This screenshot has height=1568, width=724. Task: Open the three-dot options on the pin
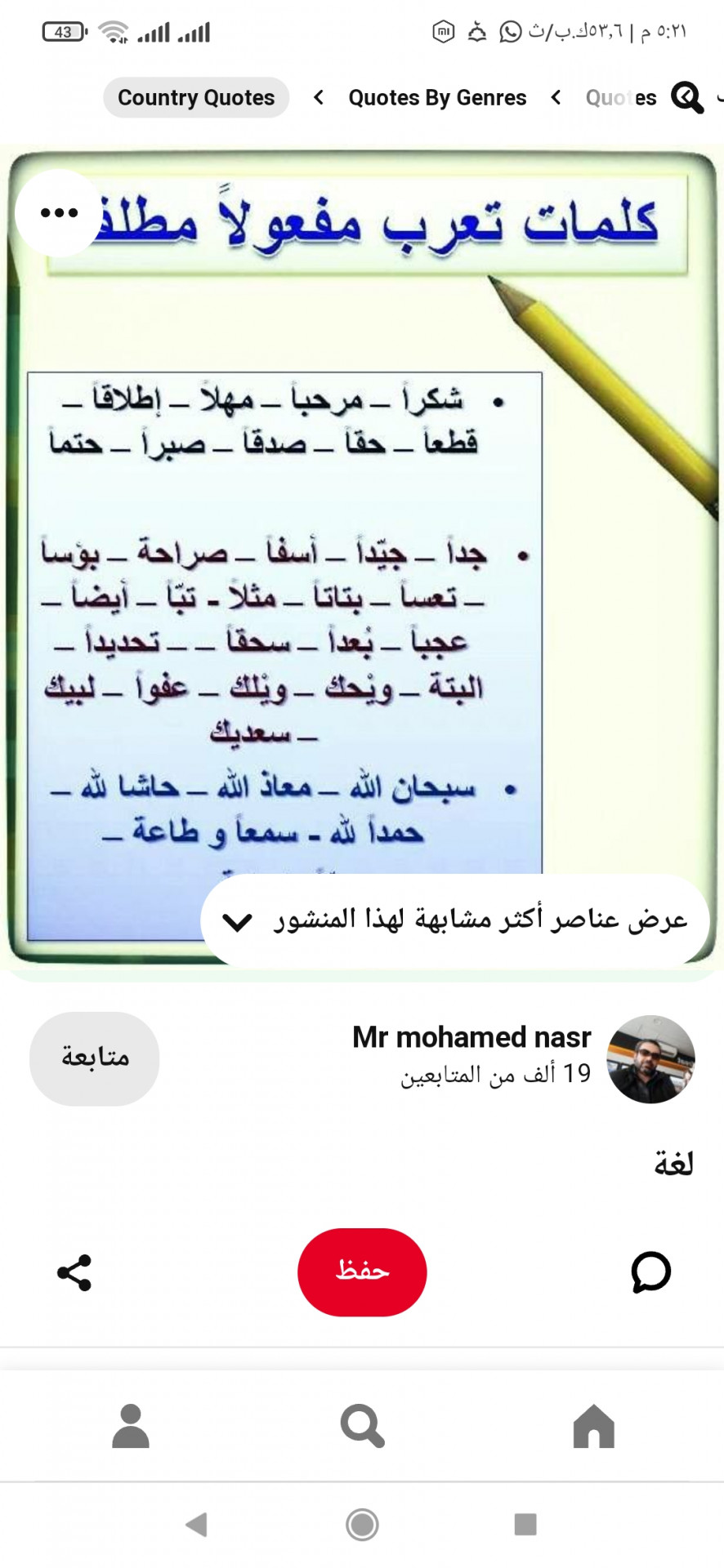tap(59, 213)
